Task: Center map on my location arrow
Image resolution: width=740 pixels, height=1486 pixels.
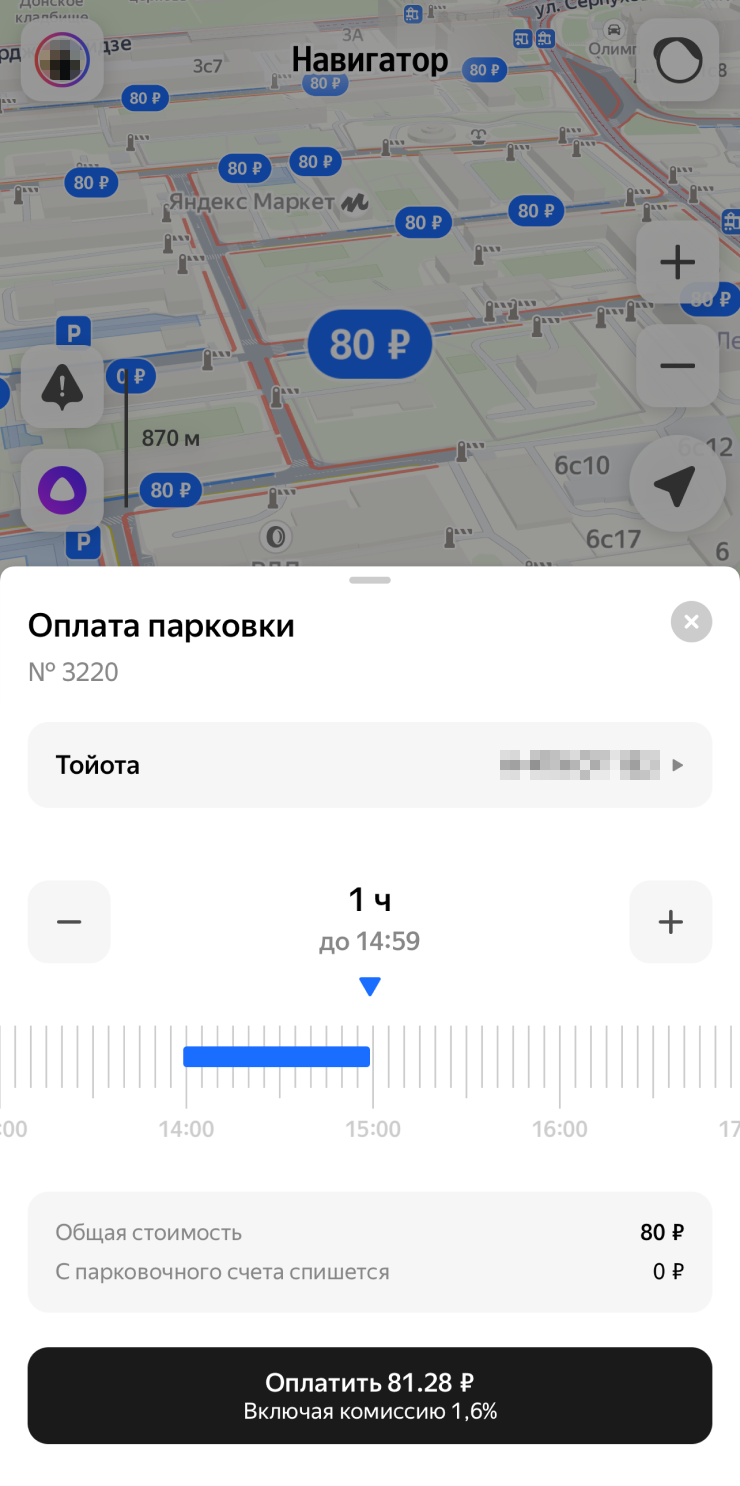Action: click(676, 485)
